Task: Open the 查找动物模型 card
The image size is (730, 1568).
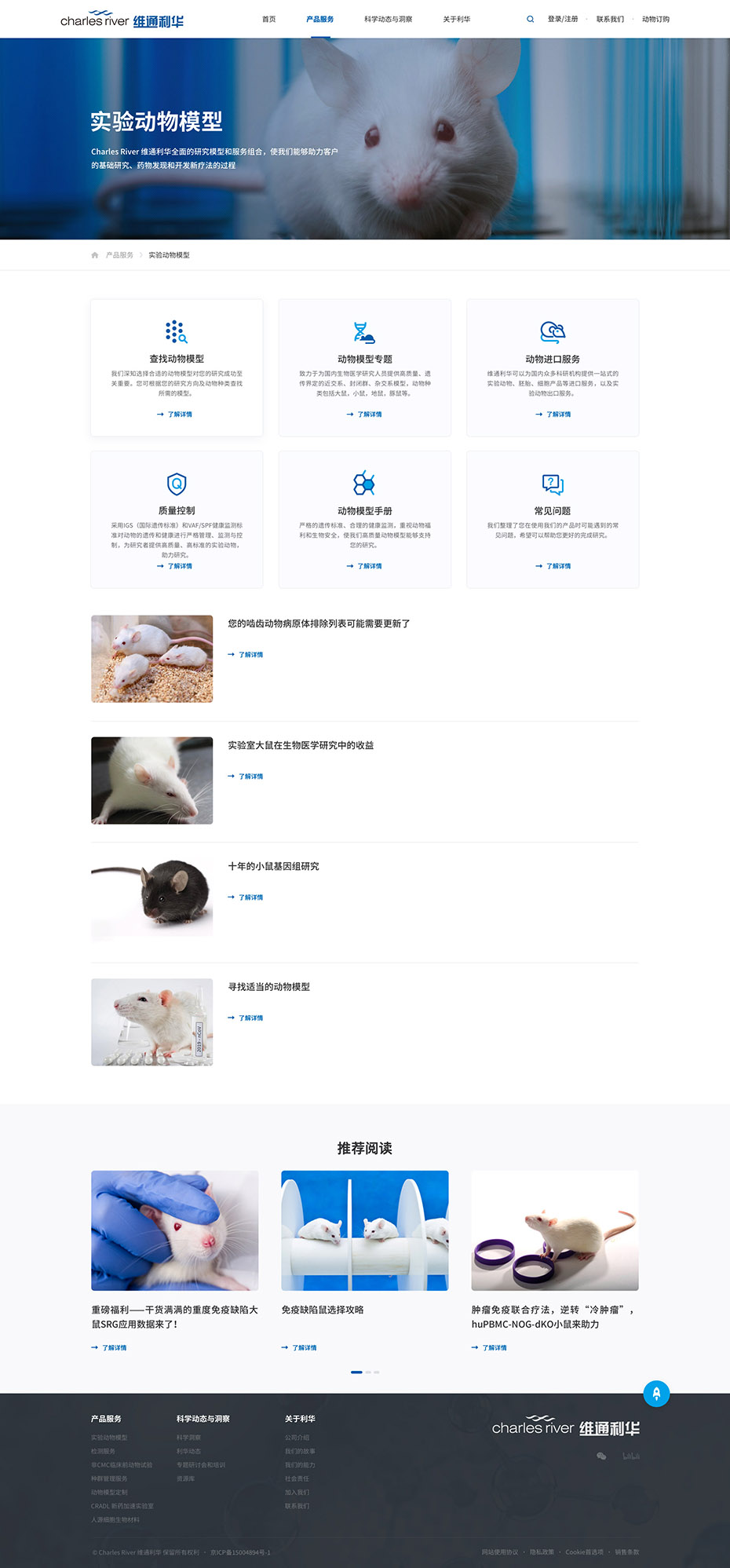Action: [177, 367]
